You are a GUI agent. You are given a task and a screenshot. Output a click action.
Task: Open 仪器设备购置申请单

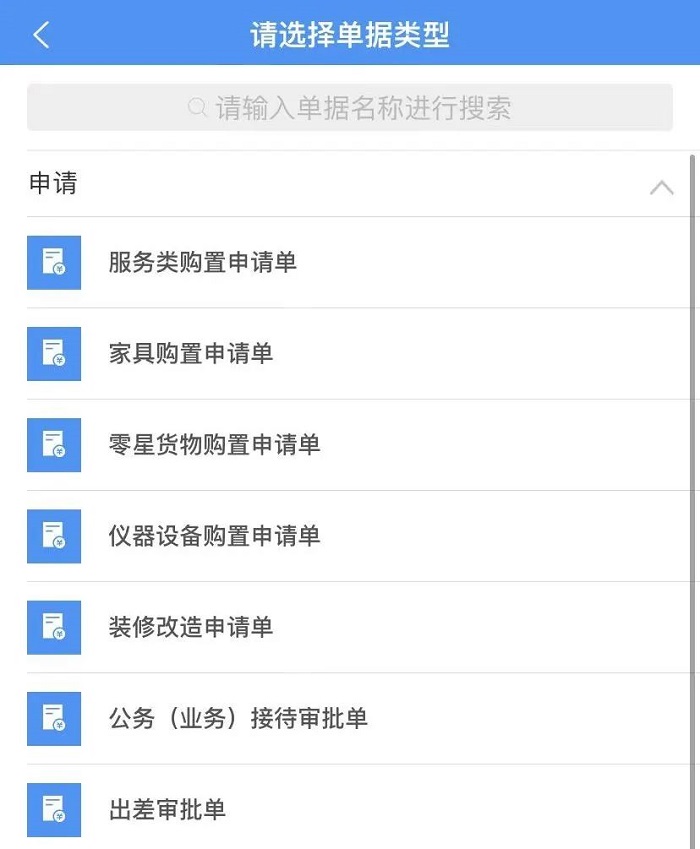215,536
